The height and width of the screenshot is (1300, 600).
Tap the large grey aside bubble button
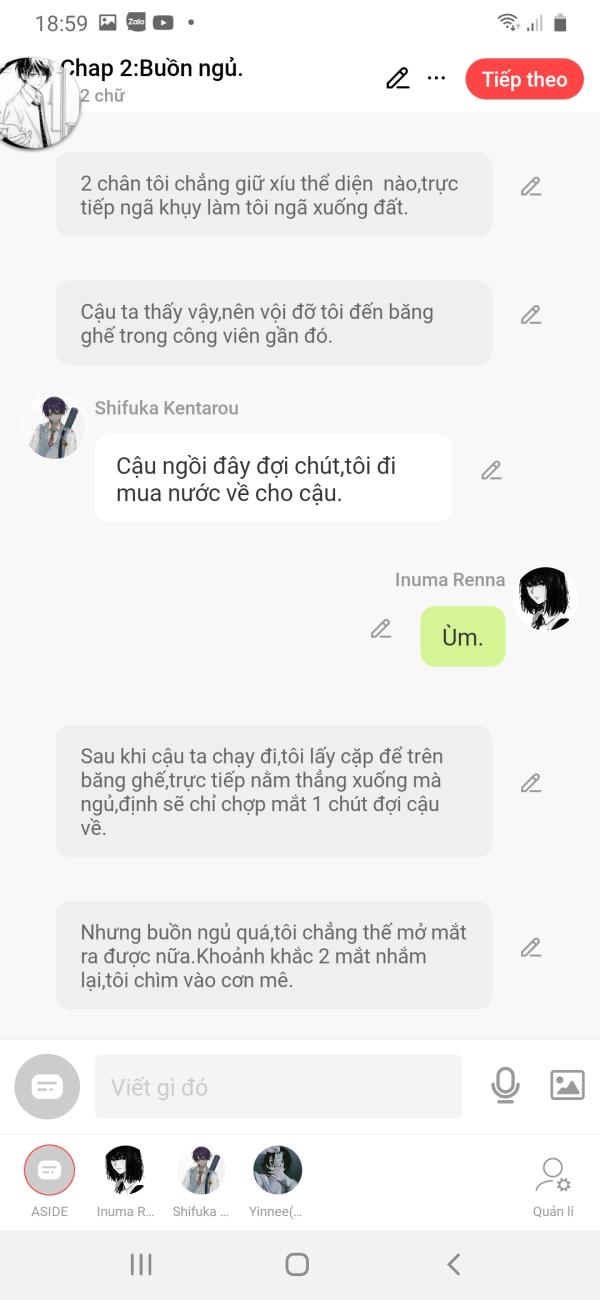[47, 1087]
